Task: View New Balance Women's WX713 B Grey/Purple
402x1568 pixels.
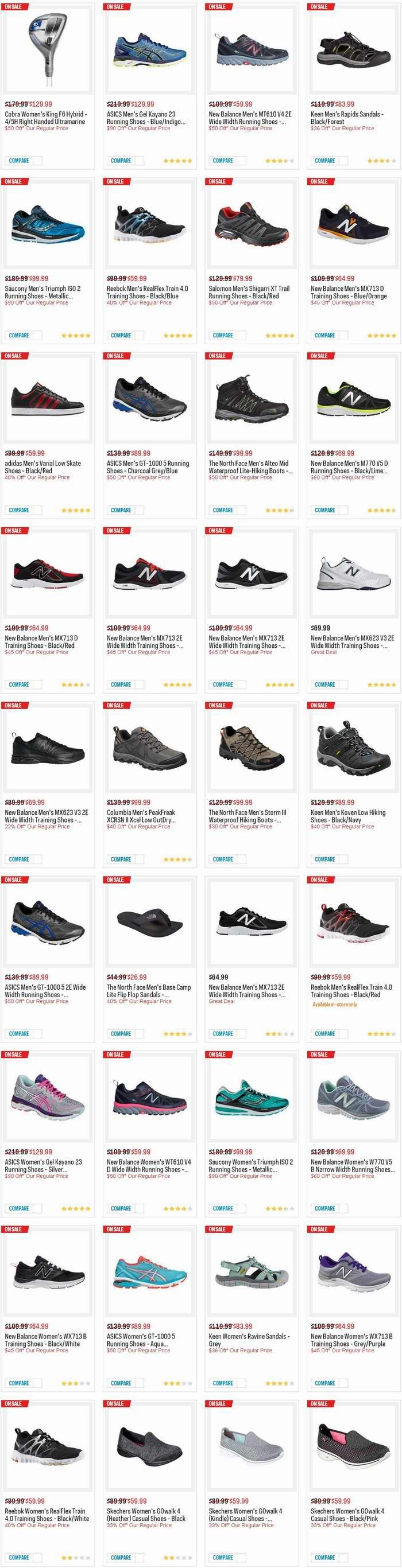Action: point(351,1340)
